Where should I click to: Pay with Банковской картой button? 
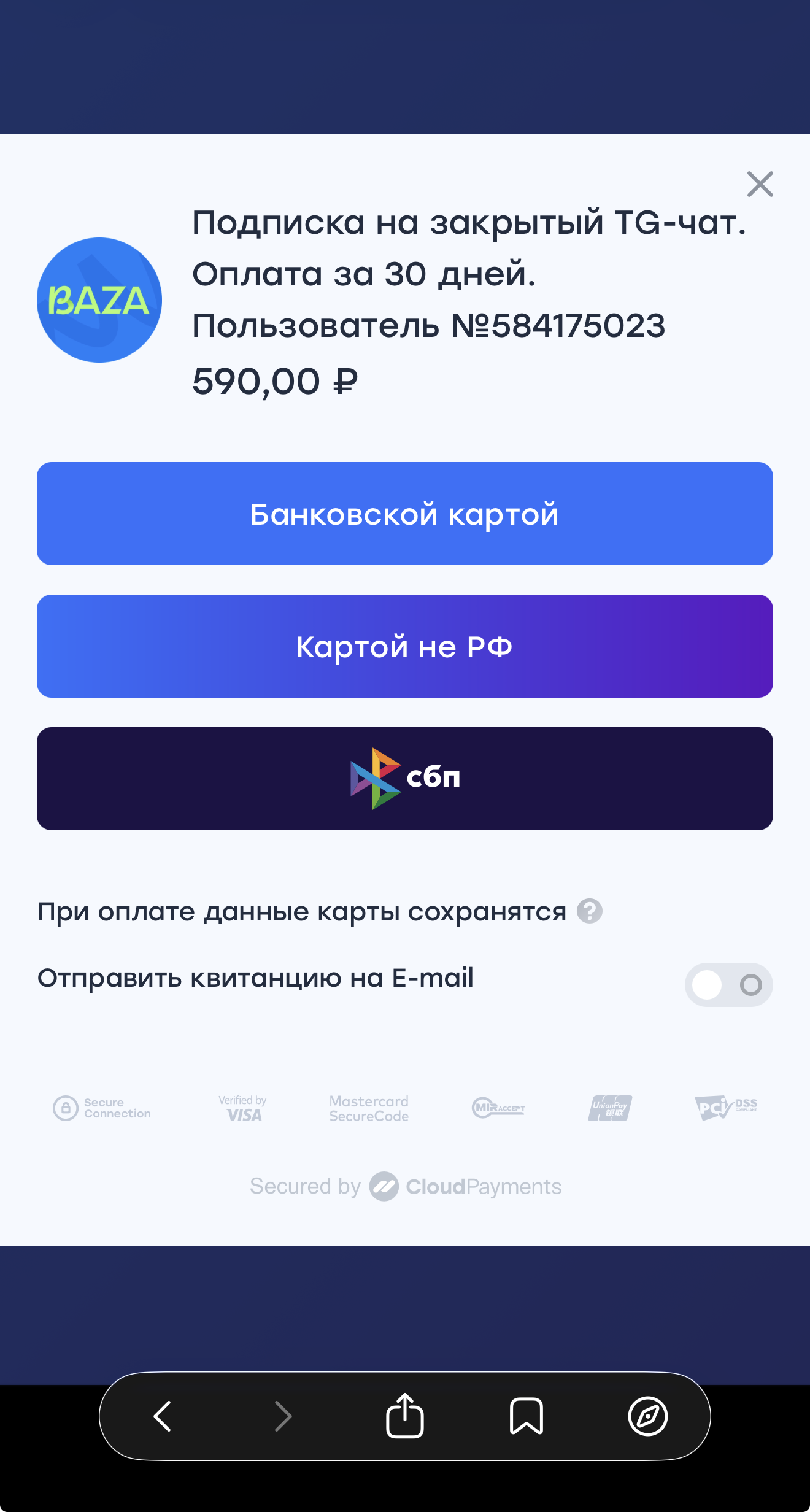[405, 514]
